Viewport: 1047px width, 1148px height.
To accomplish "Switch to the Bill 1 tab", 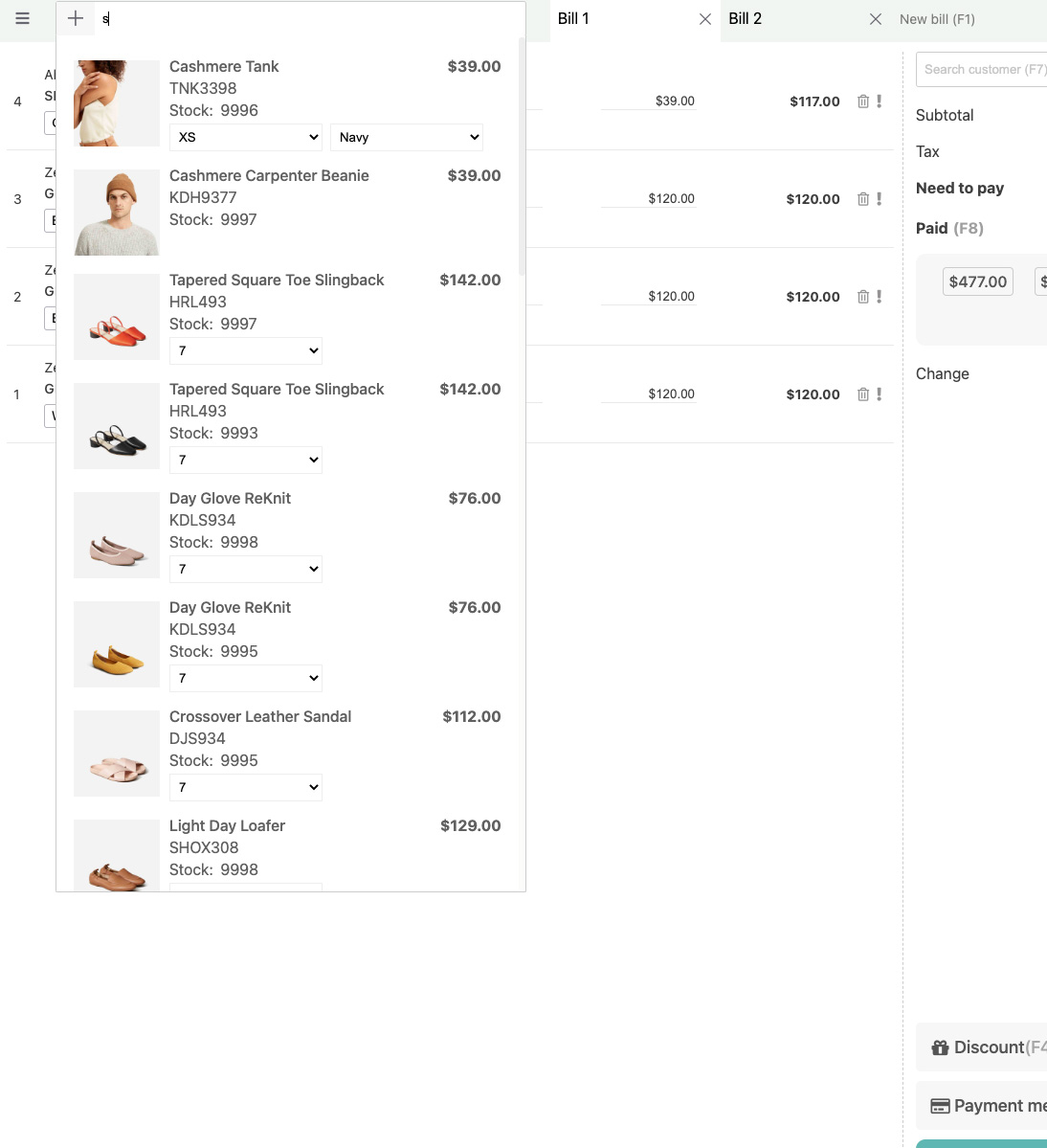I will [574, 18].
